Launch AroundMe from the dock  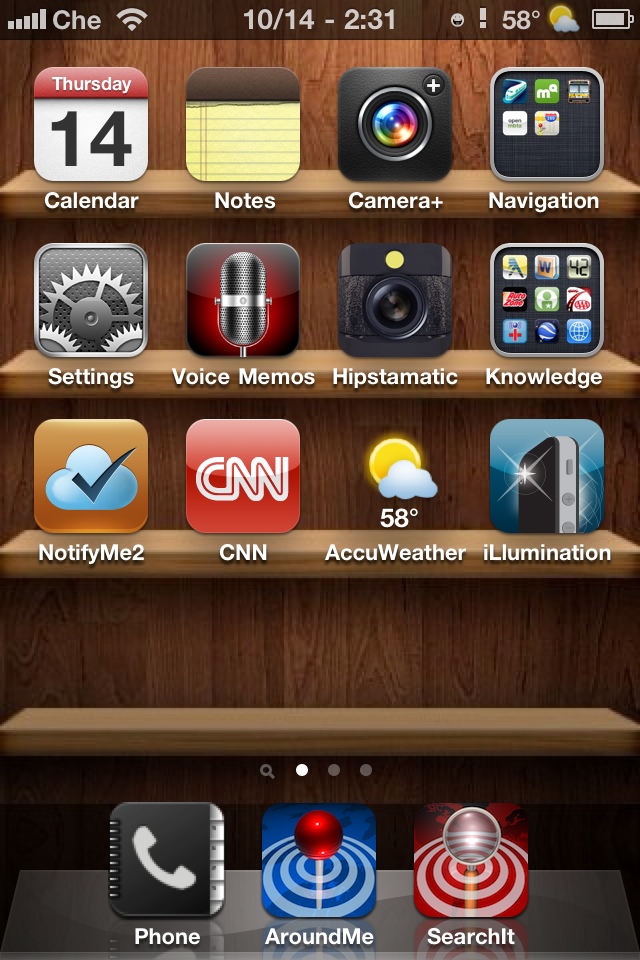pos(319,860)
